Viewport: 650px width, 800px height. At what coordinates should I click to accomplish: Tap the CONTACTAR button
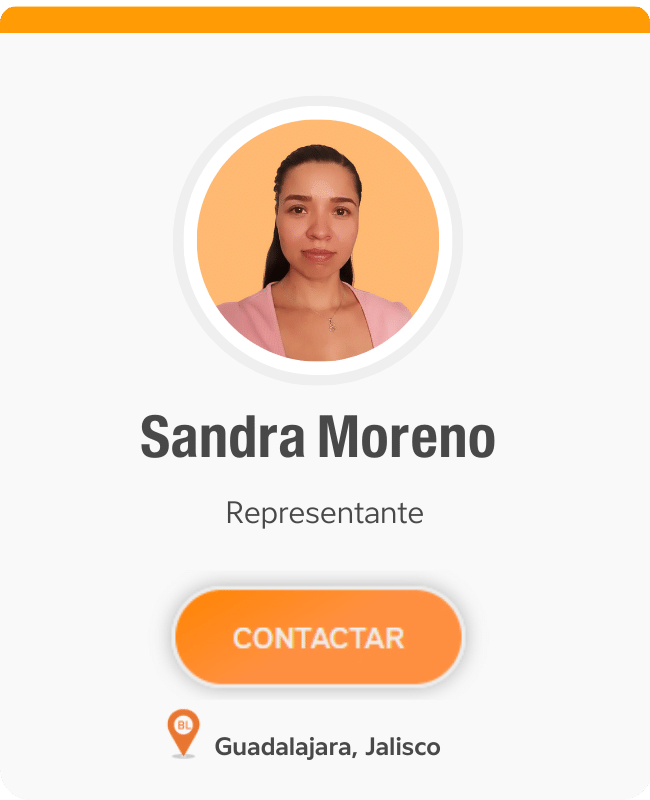pos(318,637)
